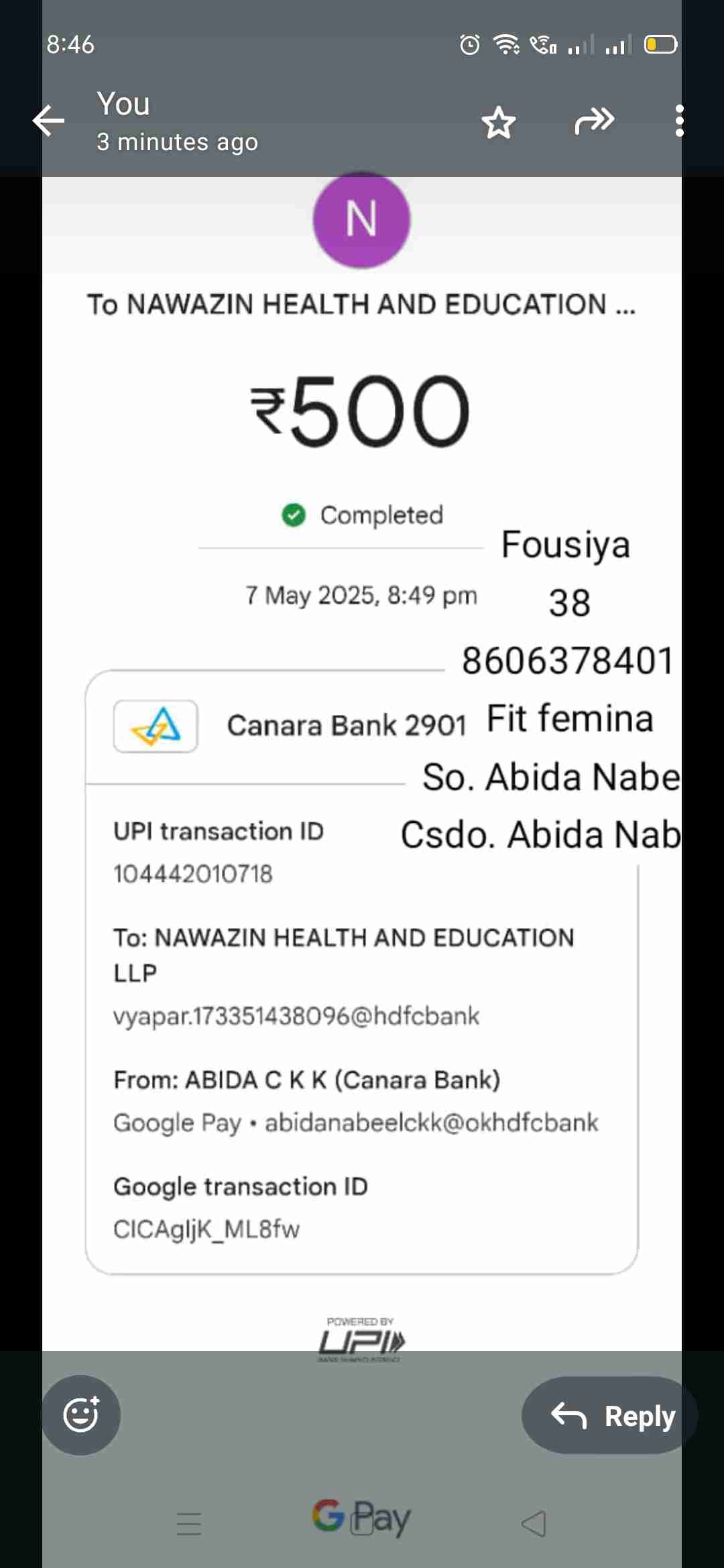
Task: Tap the system back triangle
Action: coord(534,1524)
